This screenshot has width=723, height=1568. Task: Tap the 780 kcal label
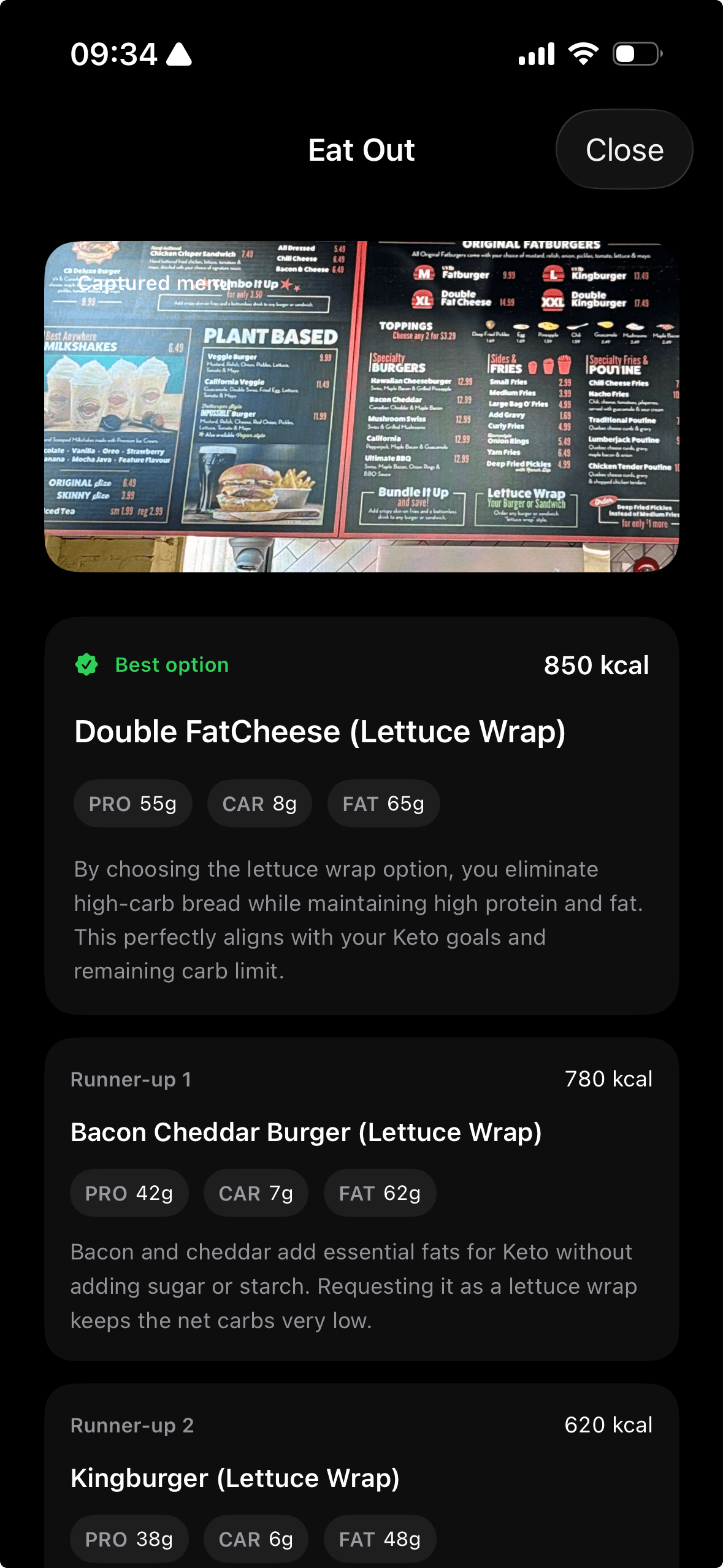coord(608,1079)
